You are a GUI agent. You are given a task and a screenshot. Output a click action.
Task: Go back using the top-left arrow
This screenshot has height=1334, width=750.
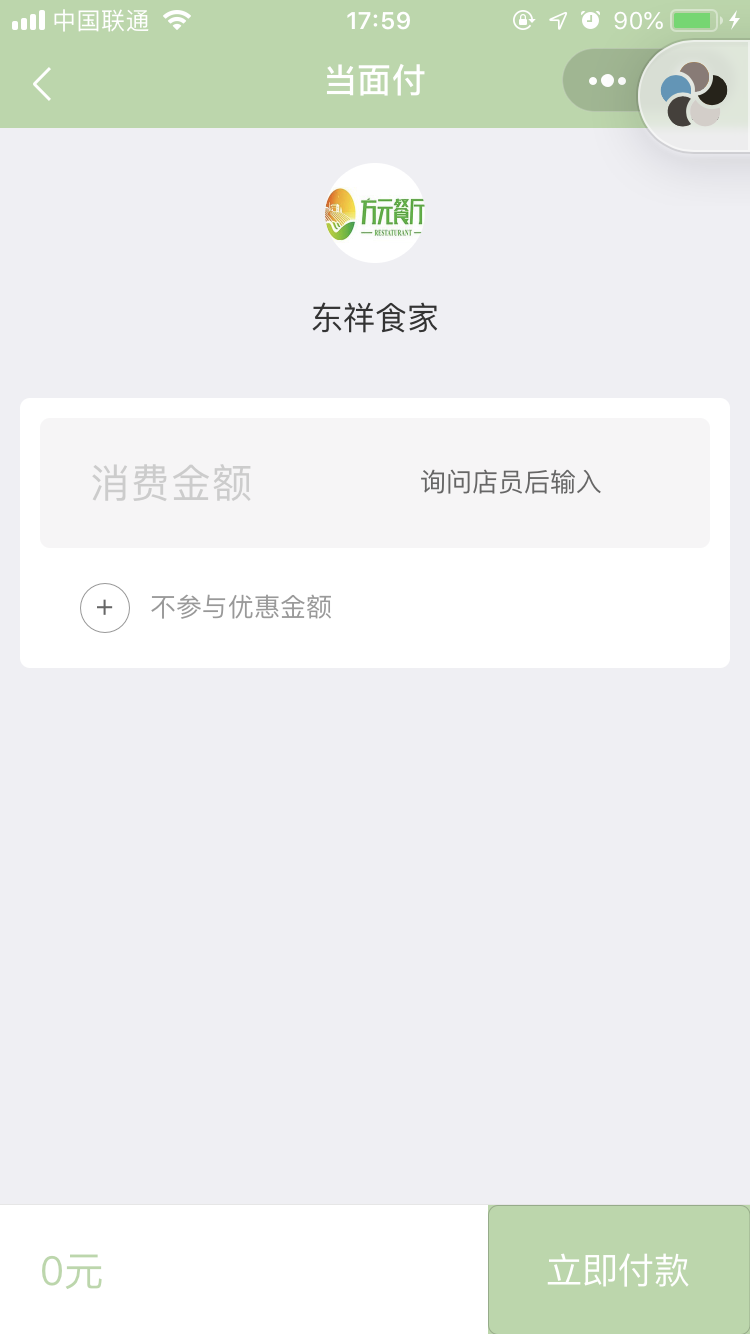coord(42,84)
